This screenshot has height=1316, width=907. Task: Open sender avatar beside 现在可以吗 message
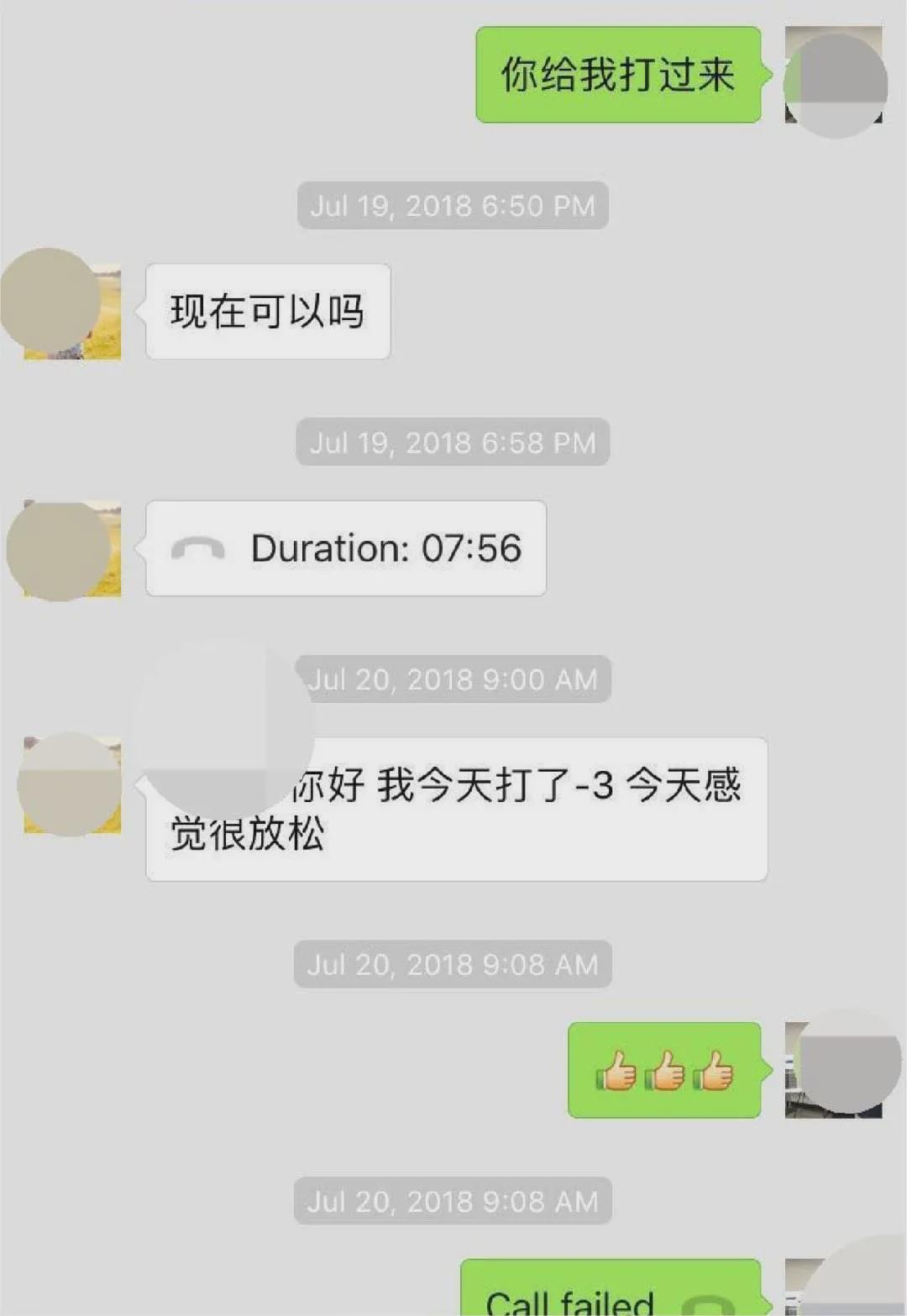coord(71,312)
